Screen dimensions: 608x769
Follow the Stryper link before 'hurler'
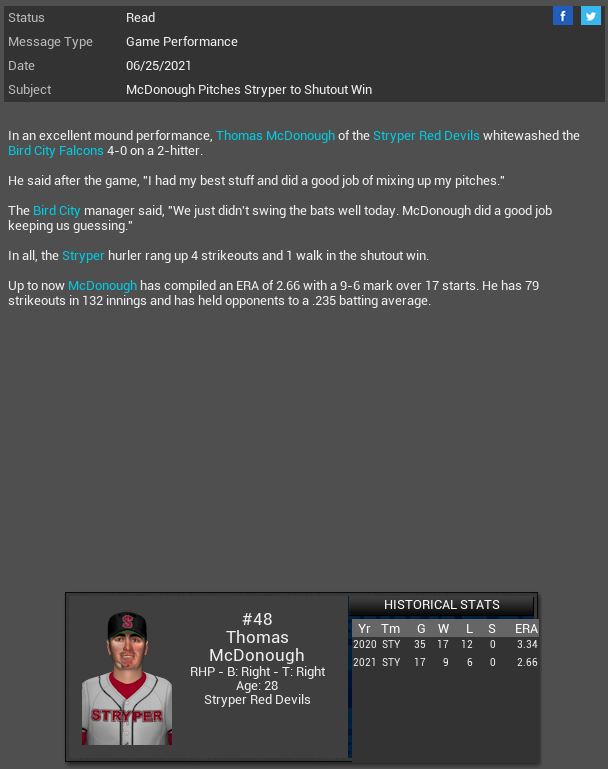coord(83,255)
